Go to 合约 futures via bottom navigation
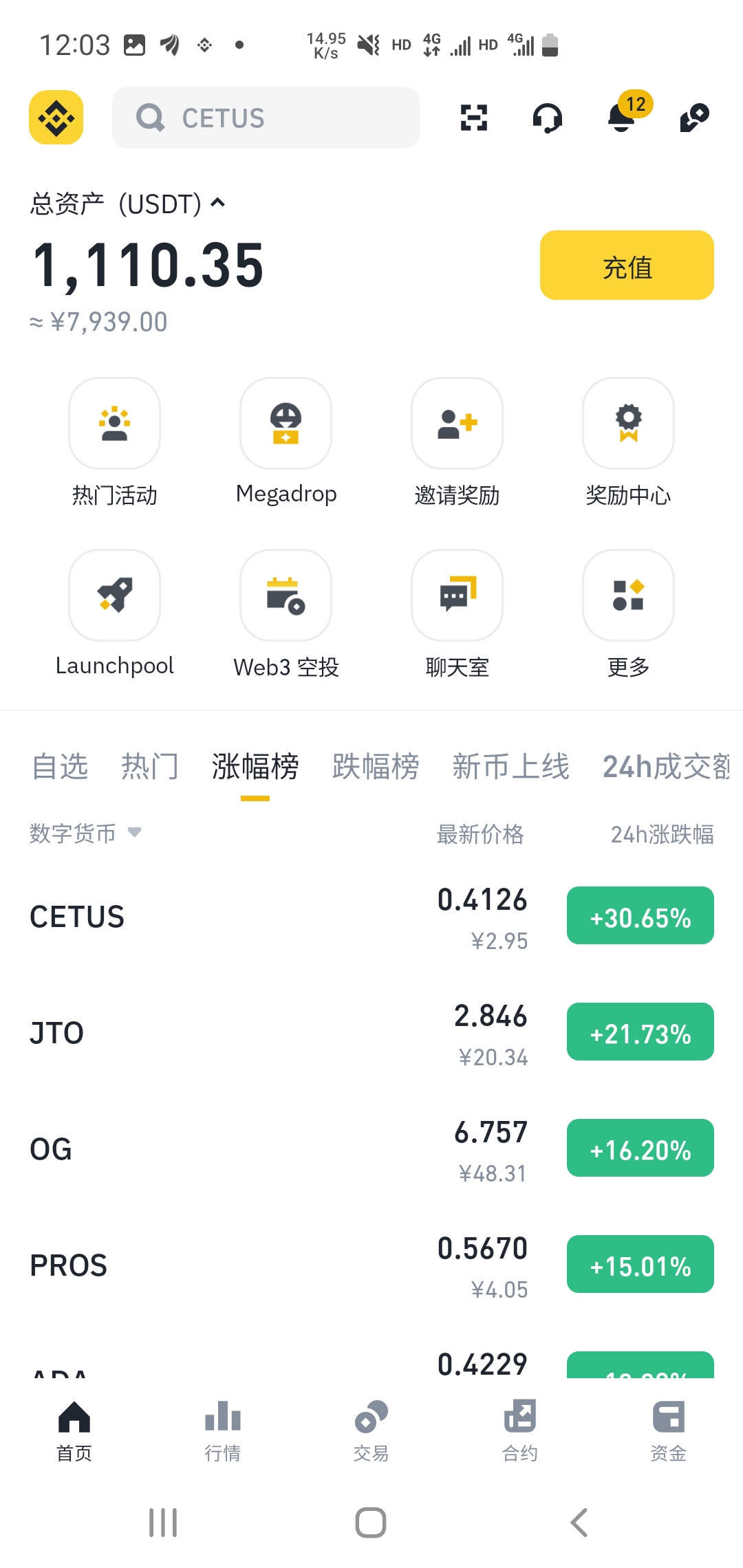Viewport: 743px width, 1568px height. coord(519,1434)
